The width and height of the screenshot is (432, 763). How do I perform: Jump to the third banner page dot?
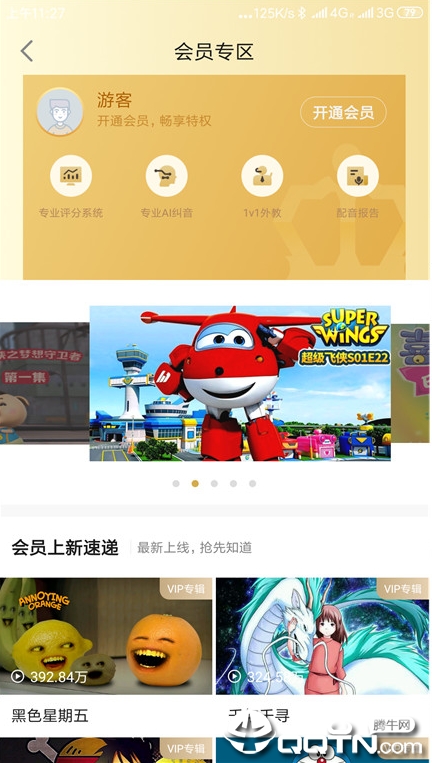tap(214, 483)
